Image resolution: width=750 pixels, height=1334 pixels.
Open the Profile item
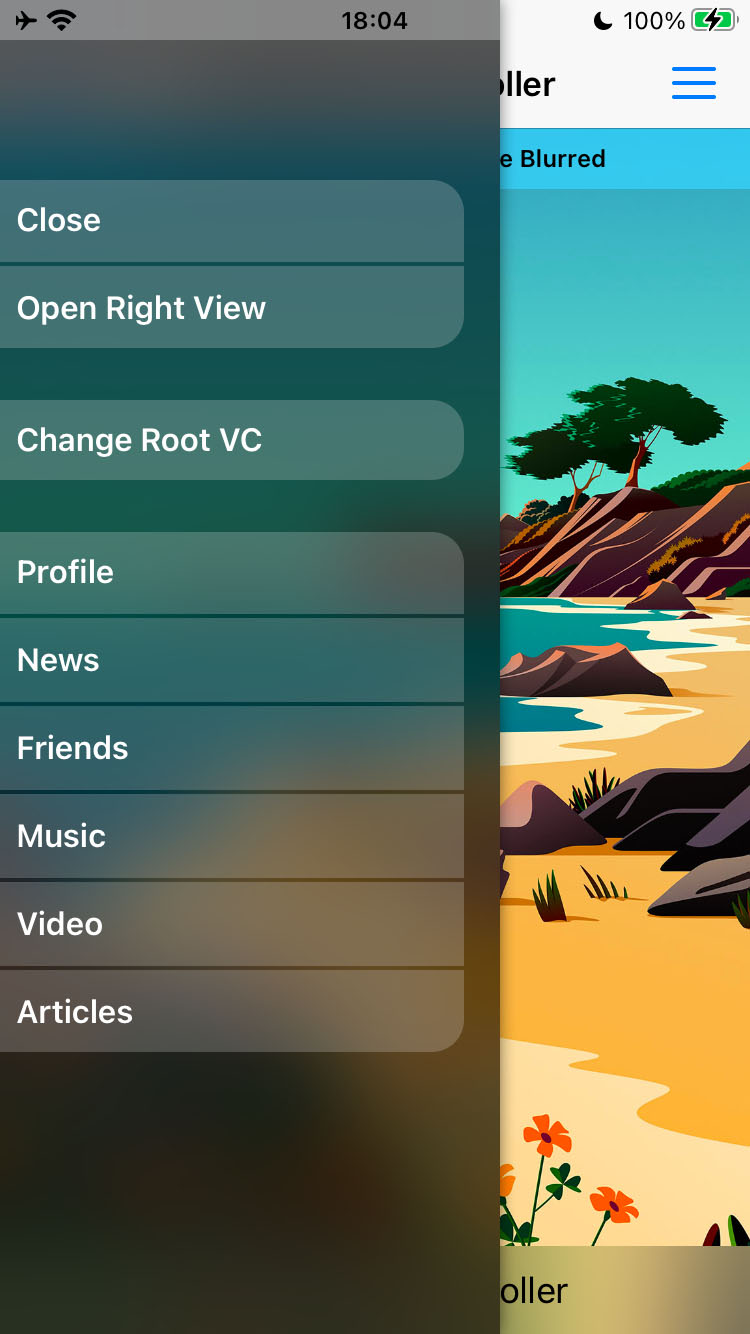[x=231, y=573]
